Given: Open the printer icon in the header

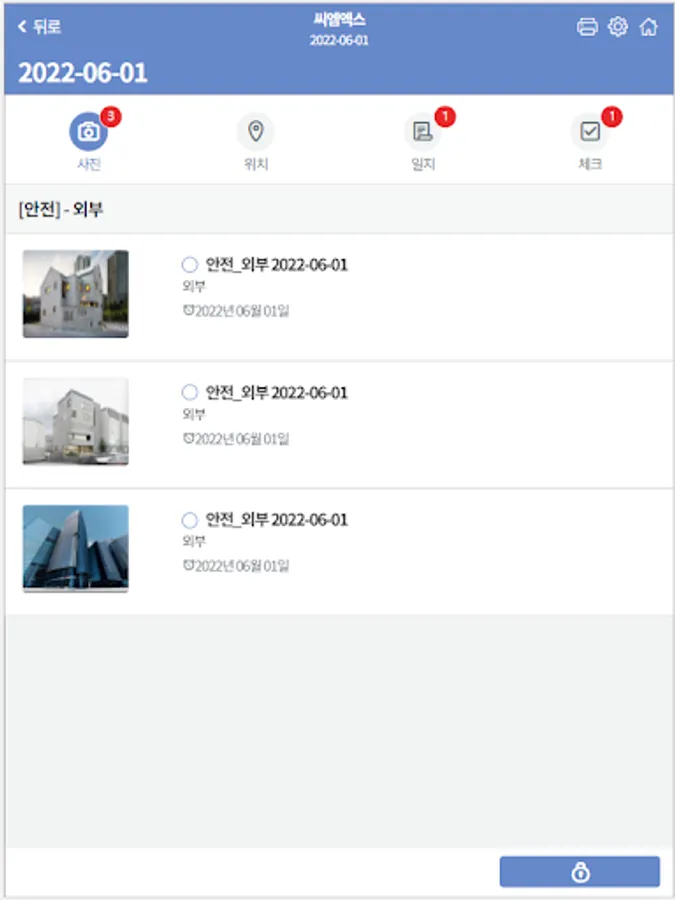Looking at the screenshot, I should click(587, 27).
